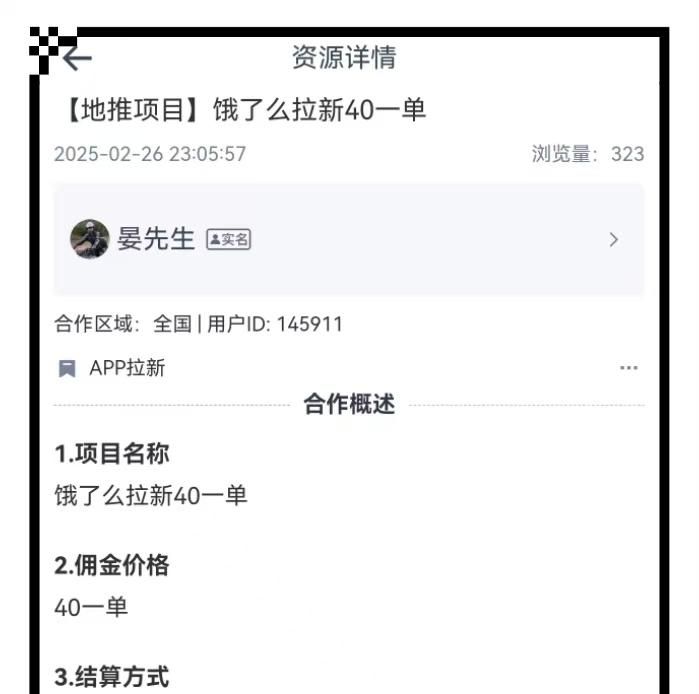Open the three-dot more options

tap(628, 368)
